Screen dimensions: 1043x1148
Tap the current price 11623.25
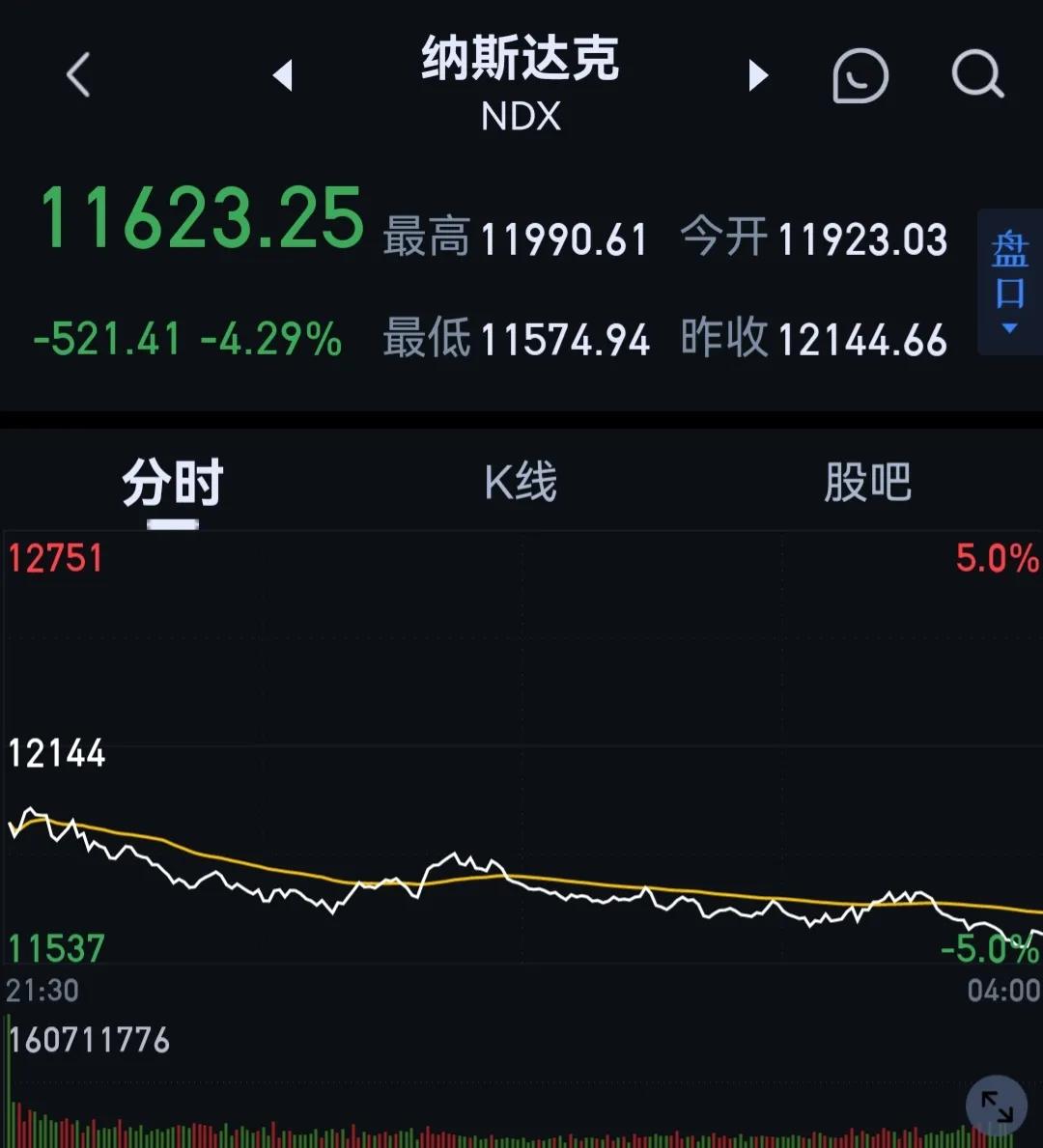tap(201, 218)
